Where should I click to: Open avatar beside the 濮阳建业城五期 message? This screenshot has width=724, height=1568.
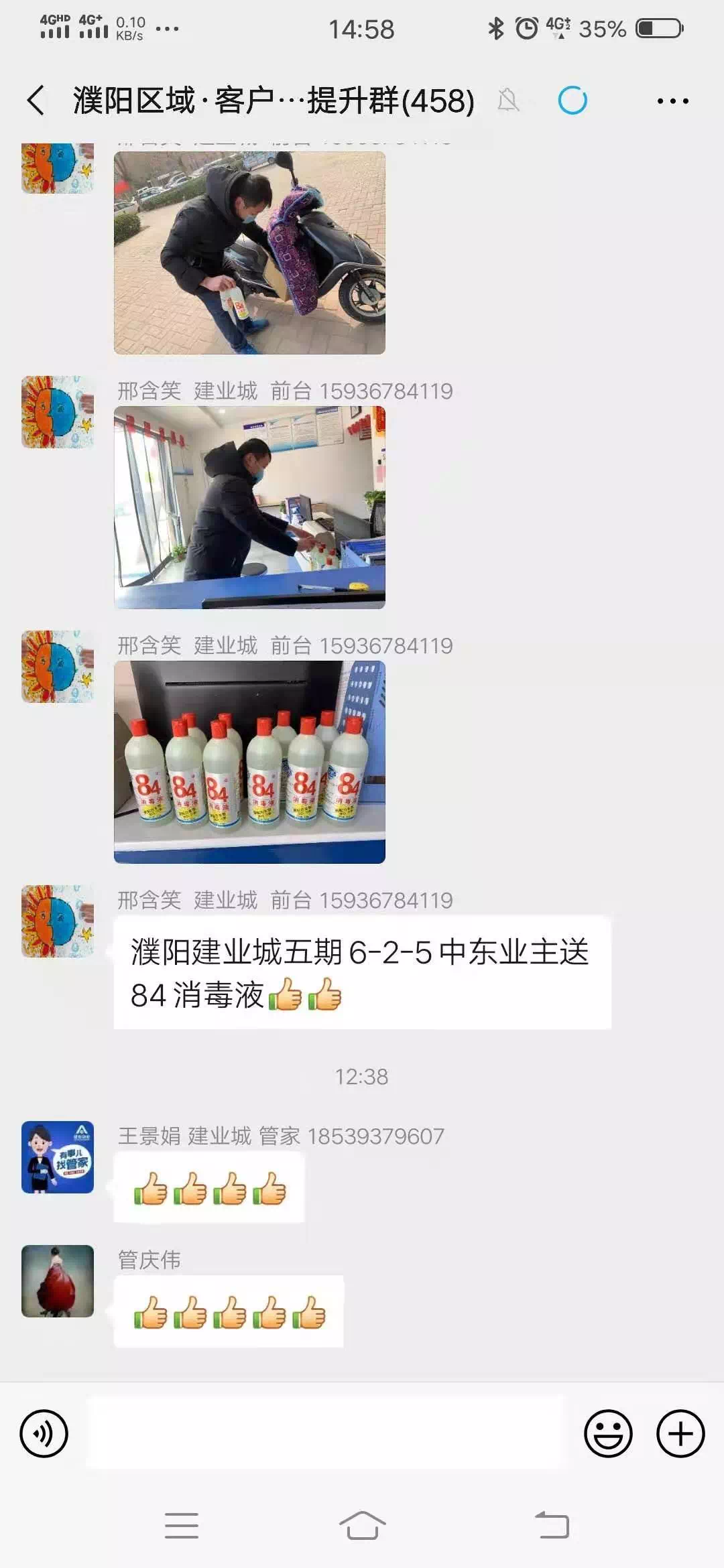pos(58,921)
